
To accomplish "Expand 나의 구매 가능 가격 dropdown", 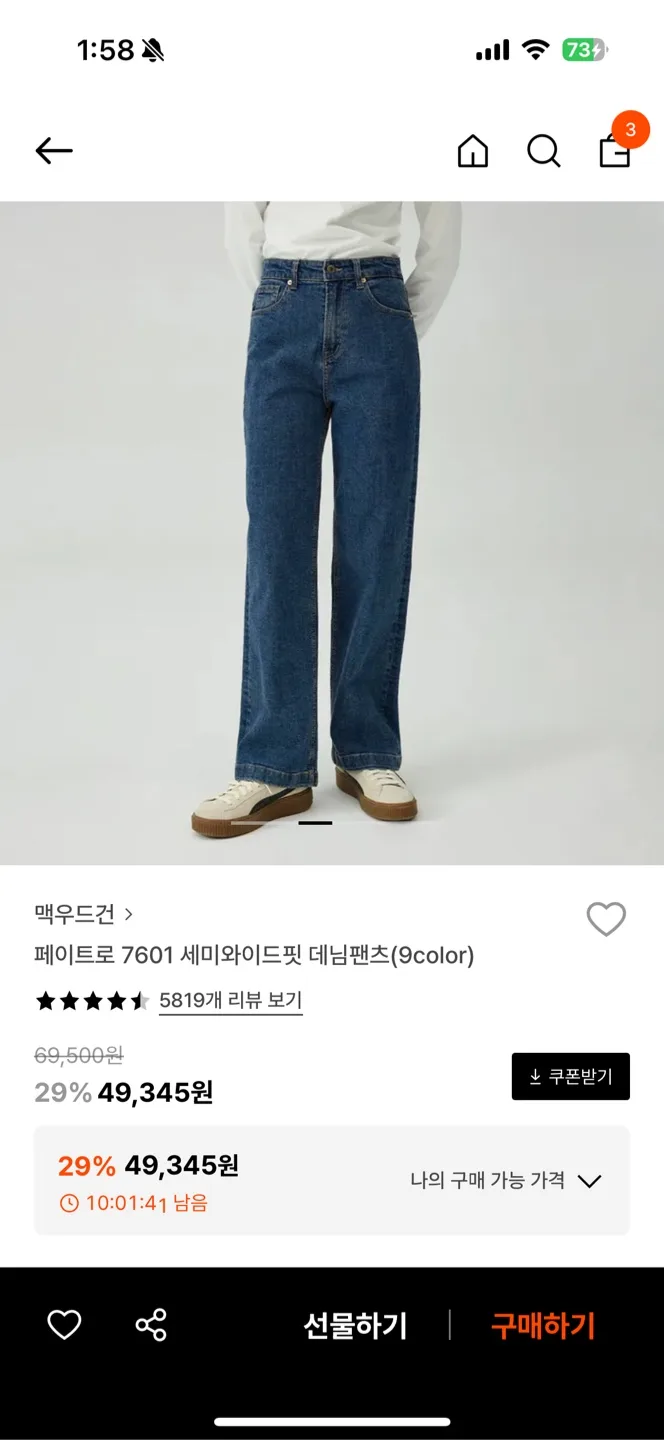I will 505,1181.
